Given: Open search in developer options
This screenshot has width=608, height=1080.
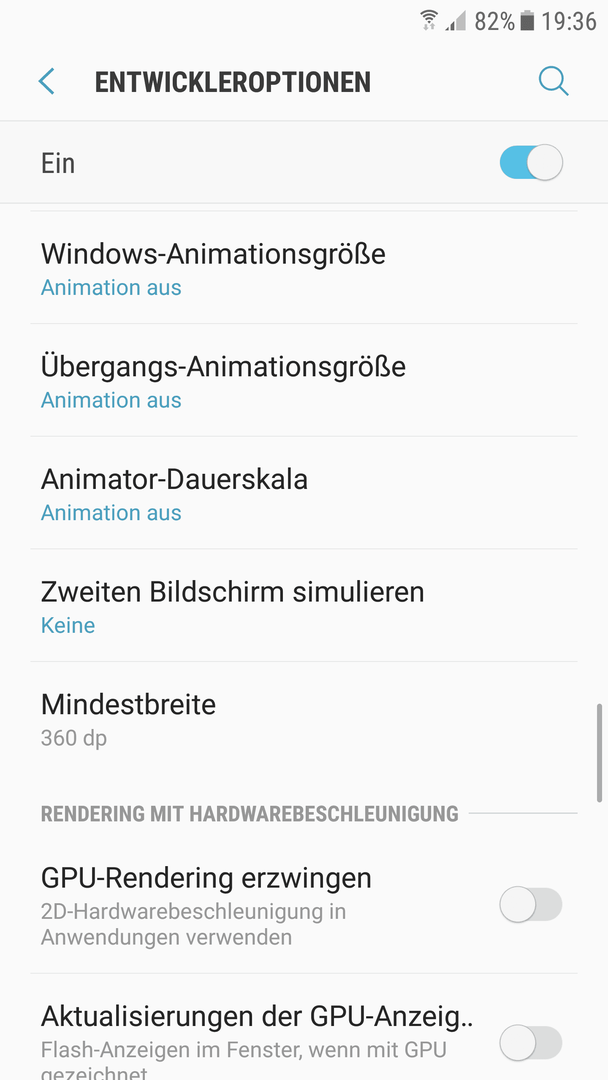Looking at the screenshot, I should 553,82.
